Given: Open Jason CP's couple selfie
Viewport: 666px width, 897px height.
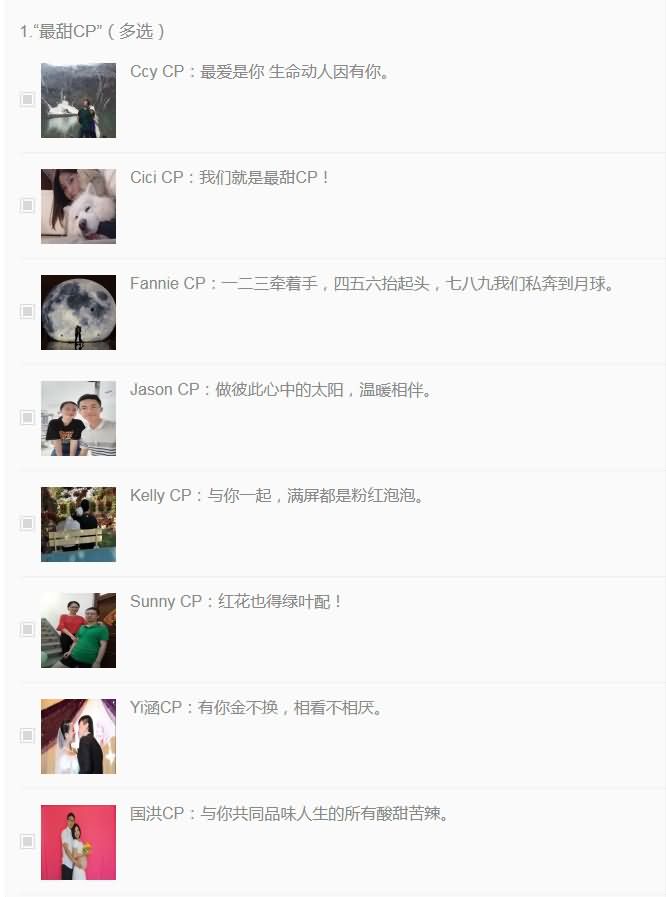Looking at the screenshot, I should click(78, 418).
